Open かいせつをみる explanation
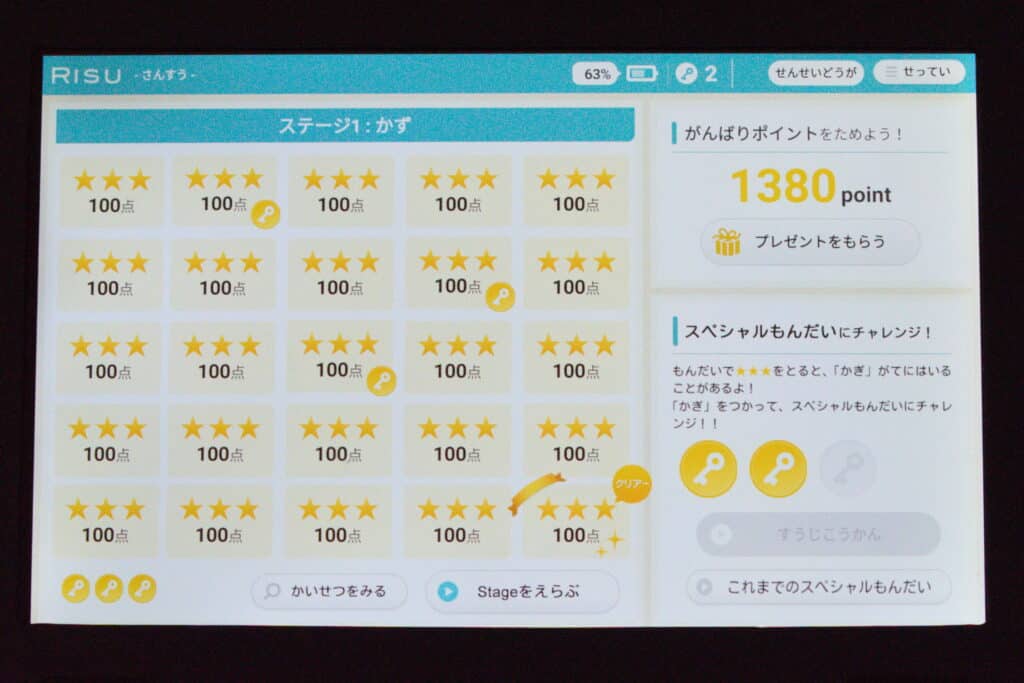This screenshot has width=1024, height=683. pyautogui.click(x=329, y=591)
